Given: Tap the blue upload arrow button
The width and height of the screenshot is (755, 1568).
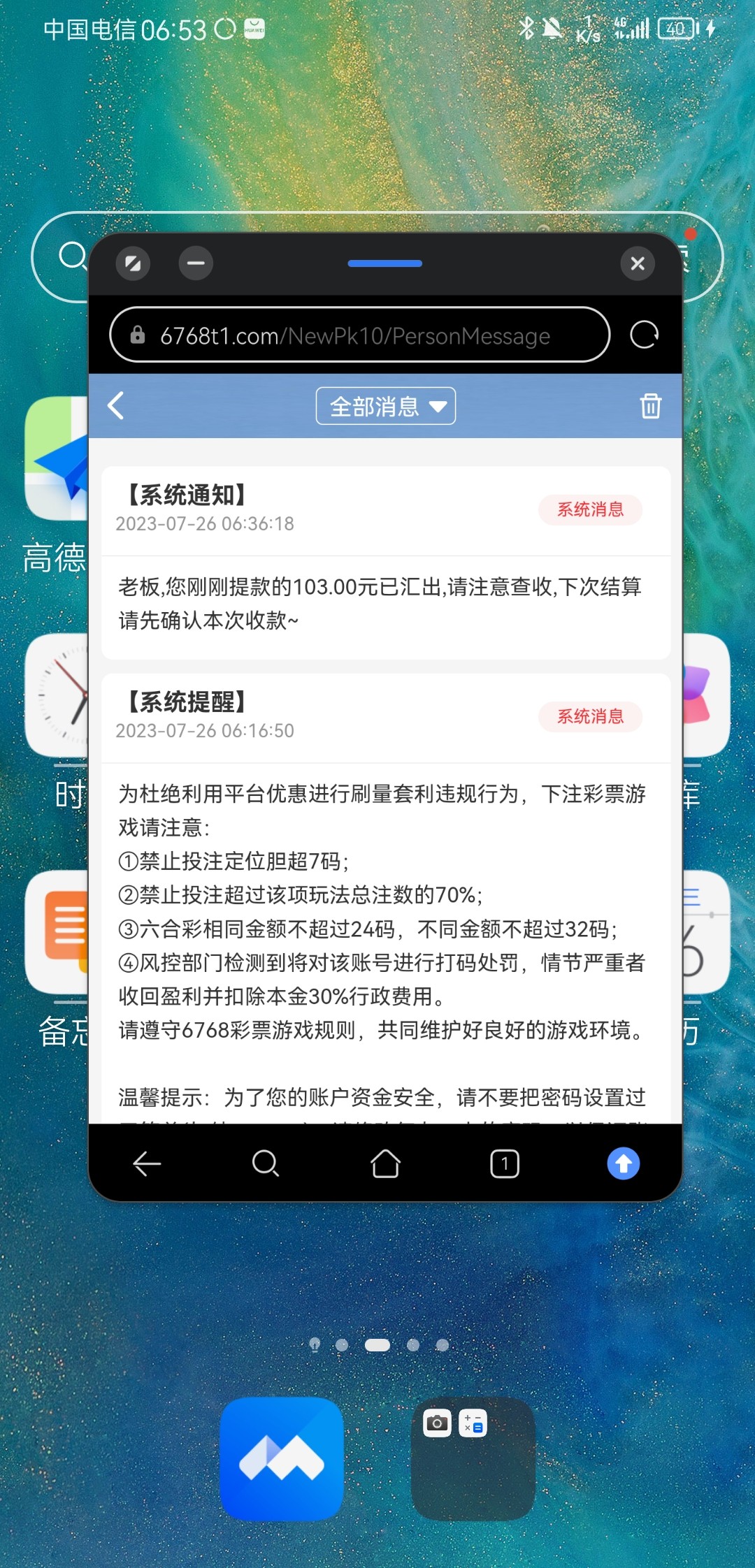Looking at the screenshot, I should click(x=623, y=1163).
